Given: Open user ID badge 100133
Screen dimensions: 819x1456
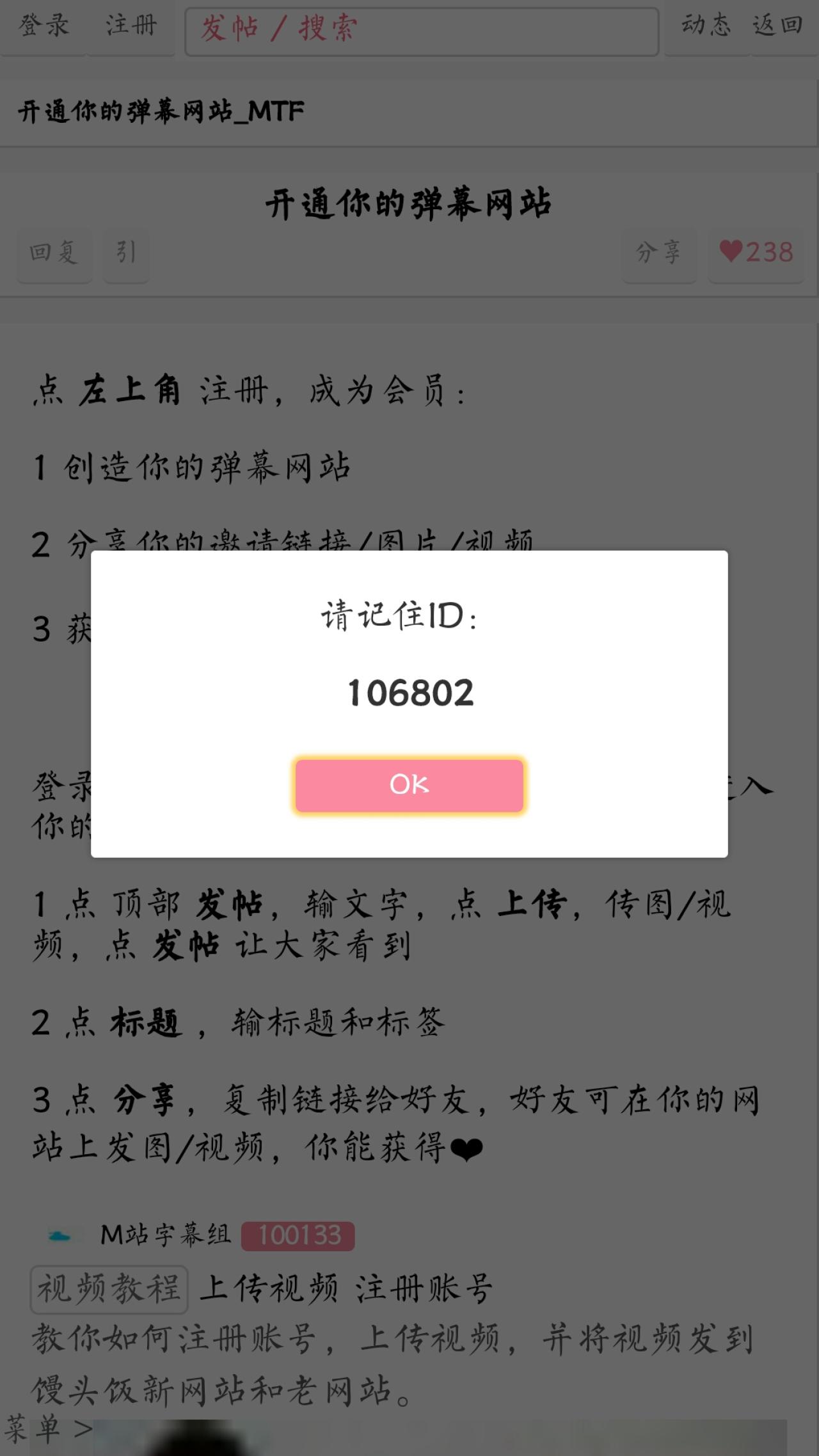Looking at the screenshot, I should pos(298,1235).
